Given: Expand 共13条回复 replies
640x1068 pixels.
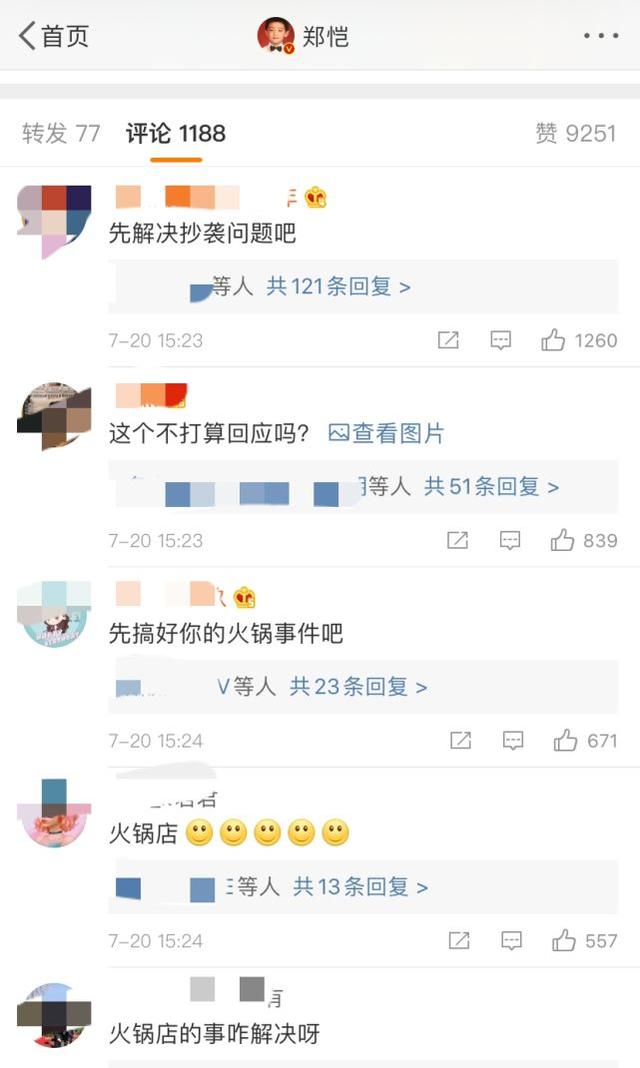Looking at the screenshot, I should [x=360, y=887].
